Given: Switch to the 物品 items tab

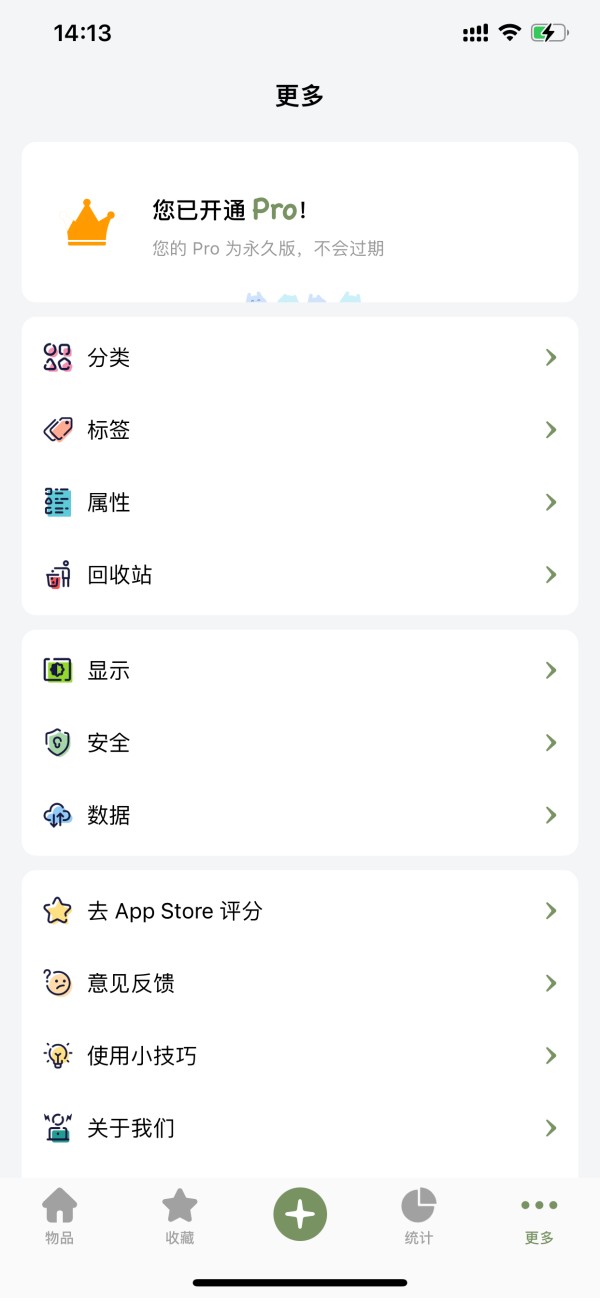Looking at the screenshot, I should pyautogui.click(x=60, y=1216).
